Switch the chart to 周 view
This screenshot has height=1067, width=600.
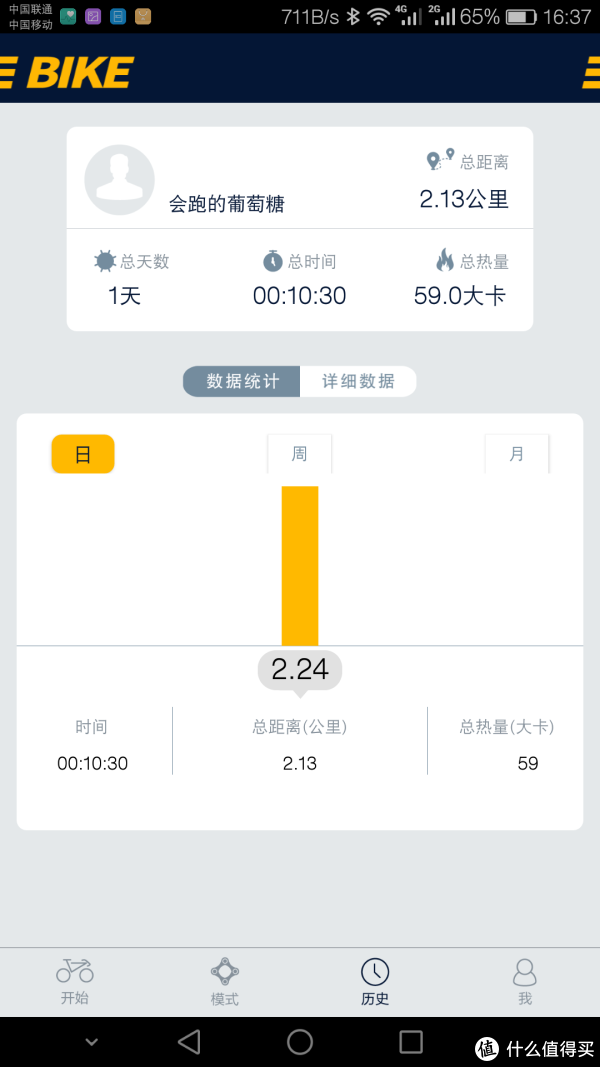[x=299, y=454]
